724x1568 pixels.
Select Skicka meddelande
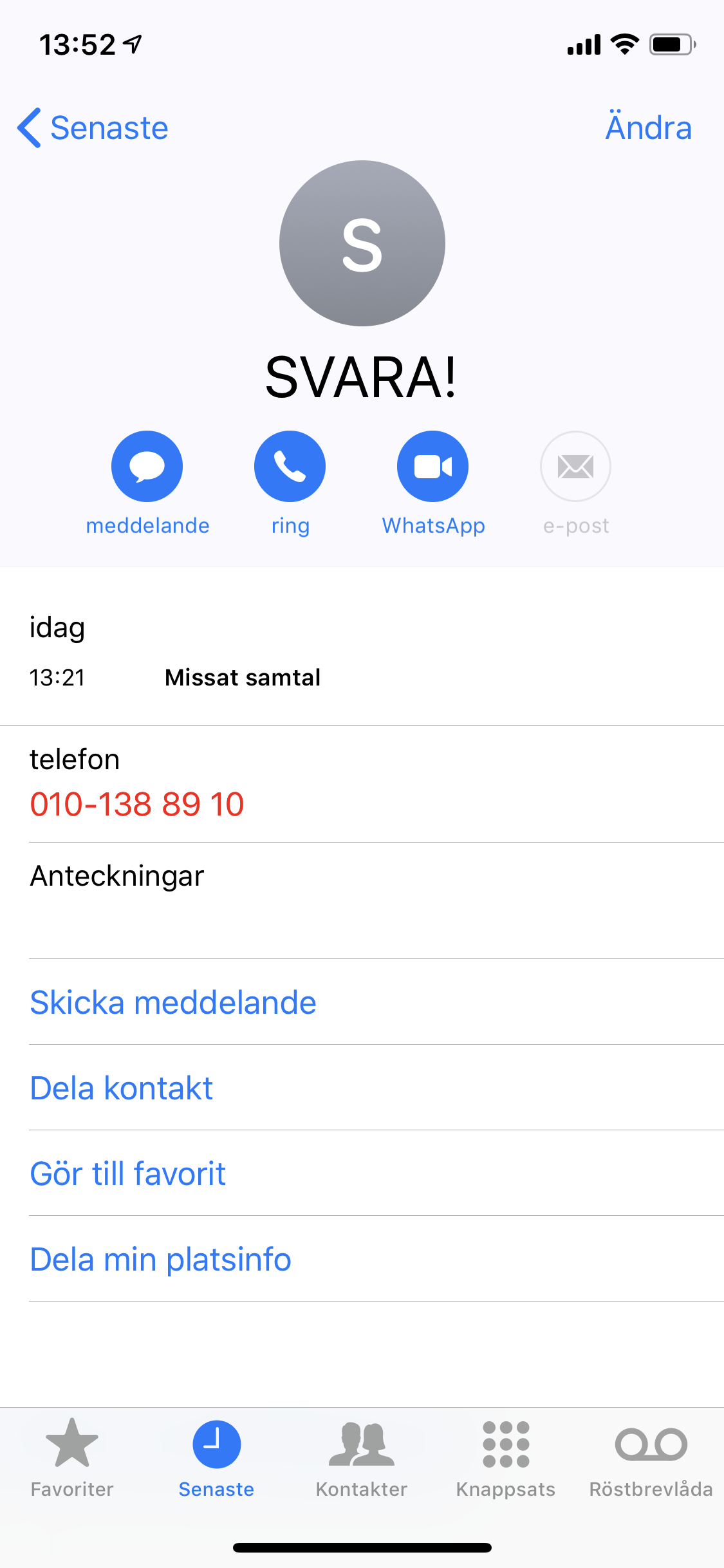[x=173, y=1002]
